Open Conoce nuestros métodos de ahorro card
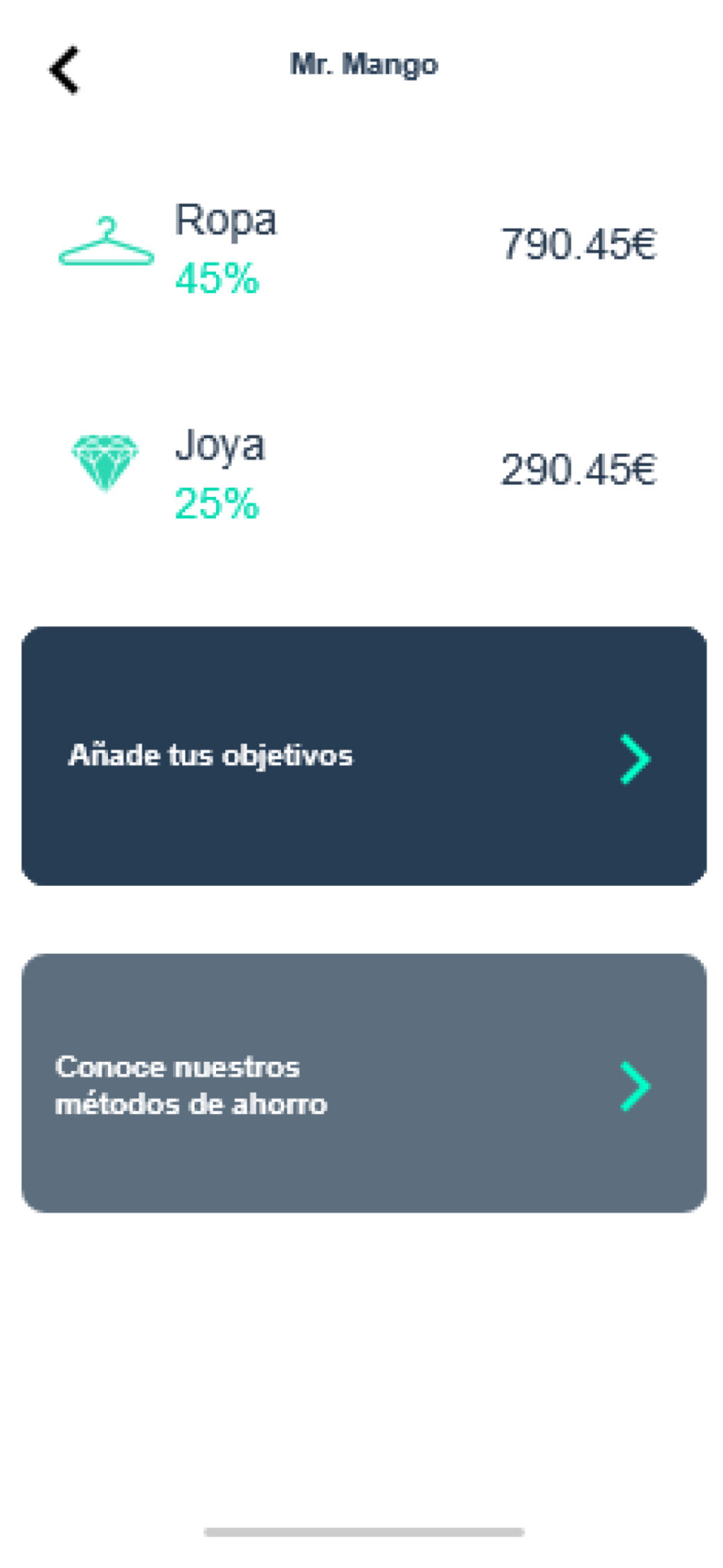 click(363, 1083)
